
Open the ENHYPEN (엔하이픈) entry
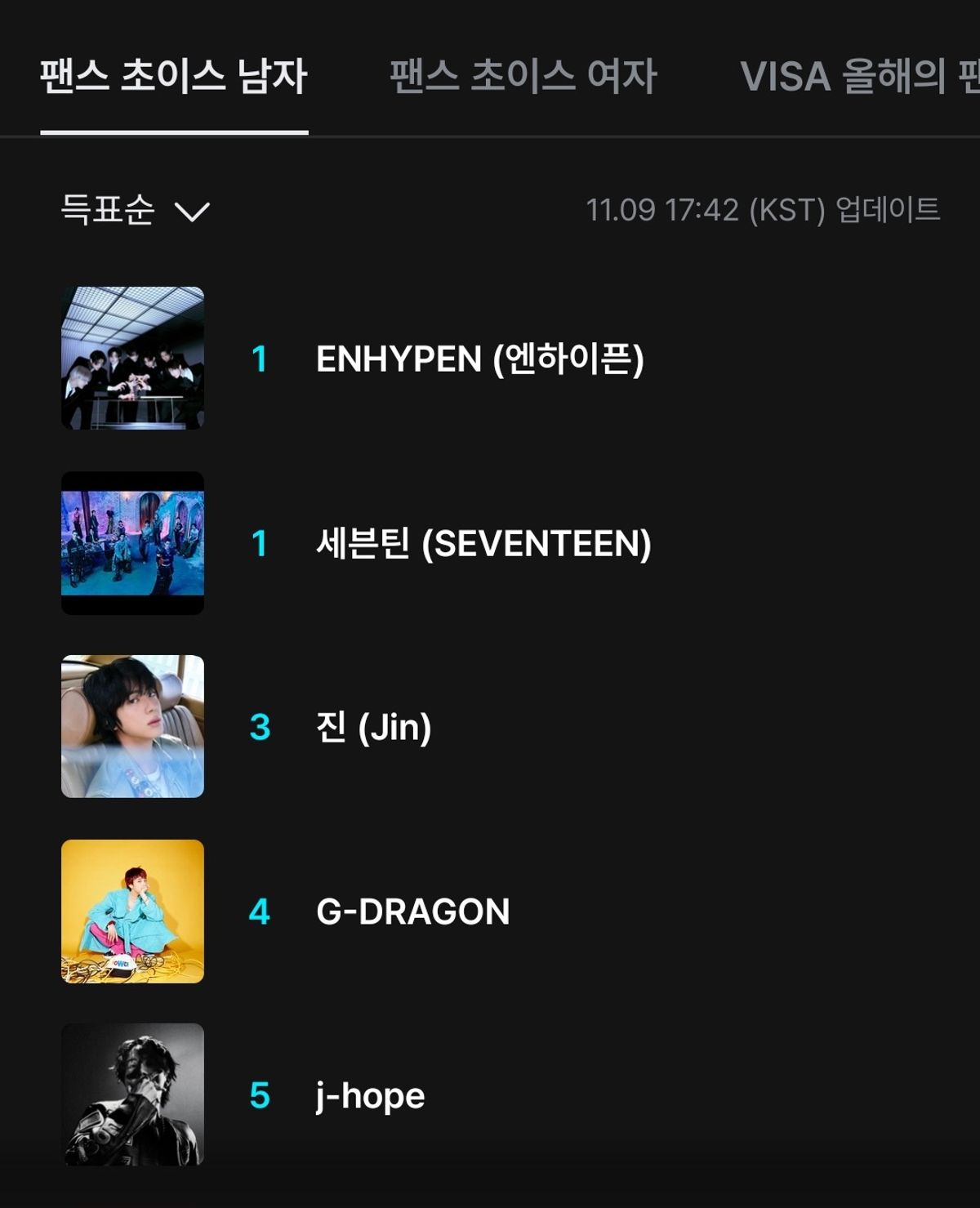click(x=479, y=359)
